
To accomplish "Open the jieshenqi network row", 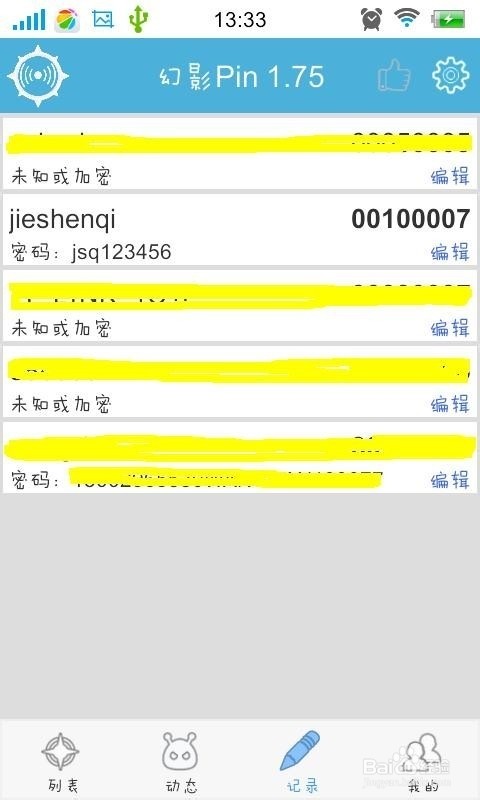I will click(x=240, y=230).
